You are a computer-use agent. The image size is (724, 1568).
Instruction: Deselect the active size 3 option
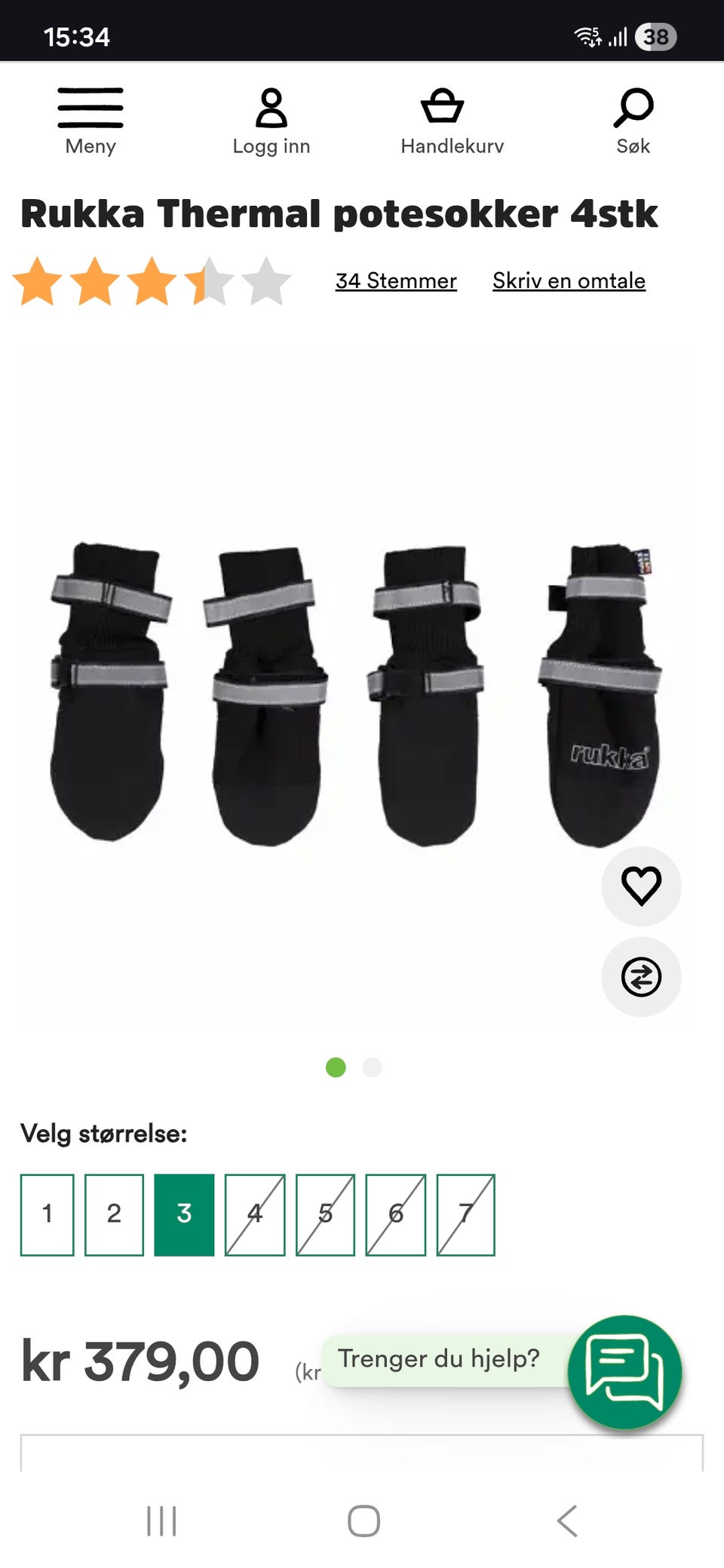click(x=184, y=1214)
